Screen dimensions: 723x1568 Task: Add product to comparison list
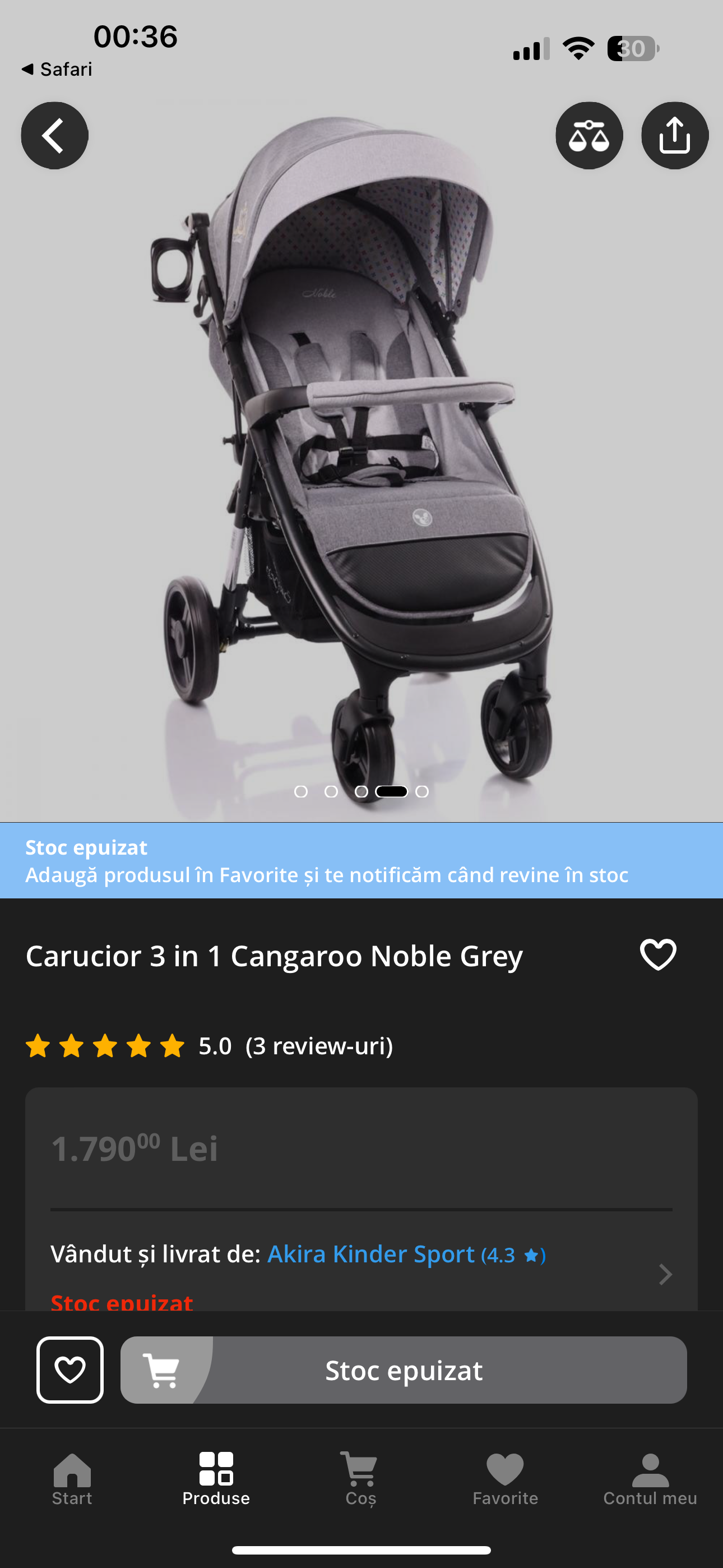coord(588,135)
